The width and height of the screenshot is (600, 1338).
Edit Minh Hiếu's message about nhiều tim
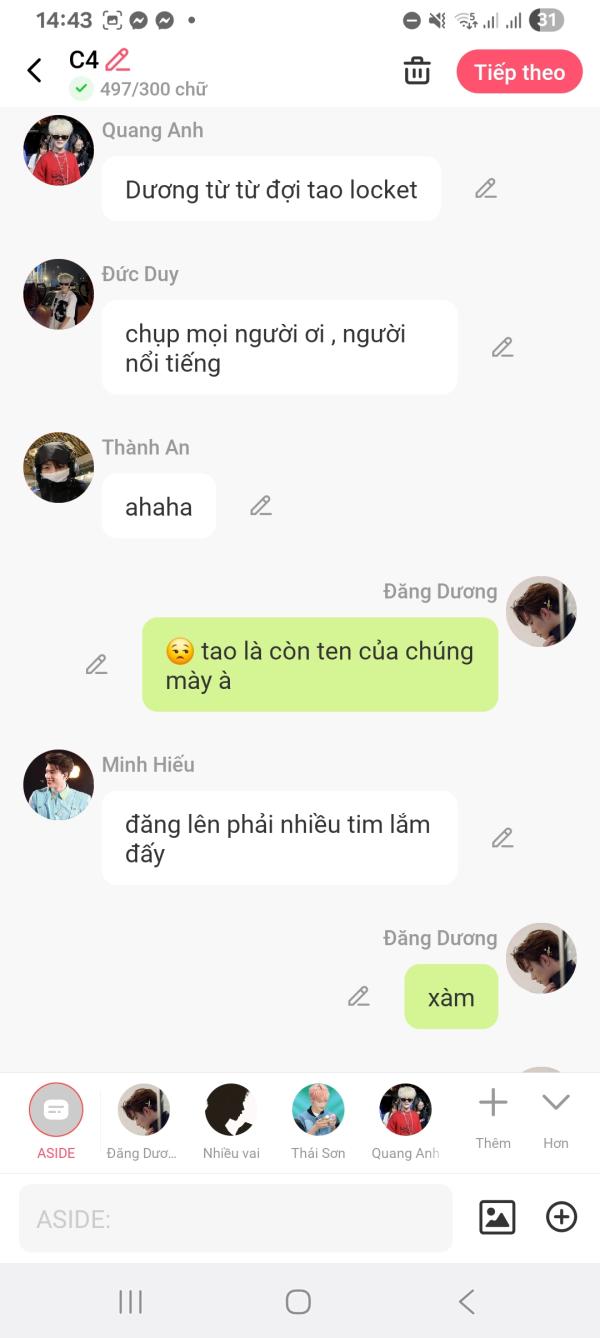pyautogui.click(x=502, y=838)
